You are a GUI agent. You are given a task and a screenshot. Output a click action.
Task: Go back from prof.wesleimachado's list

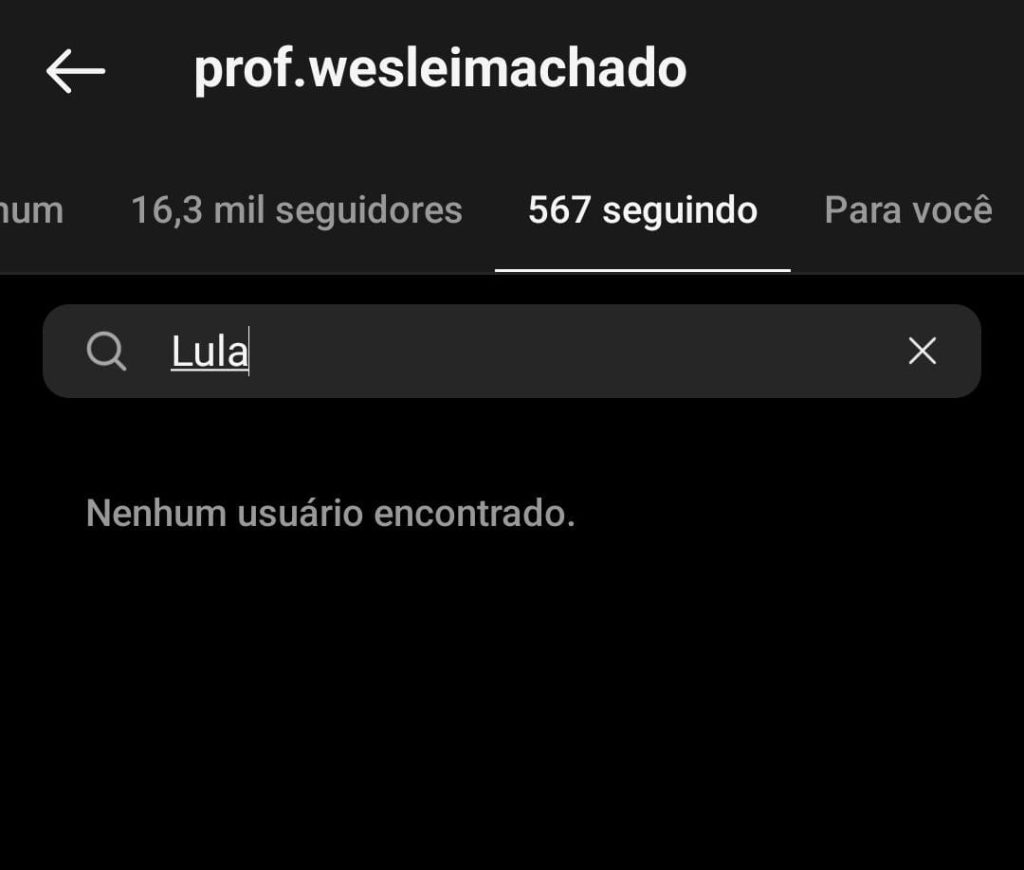75,71
